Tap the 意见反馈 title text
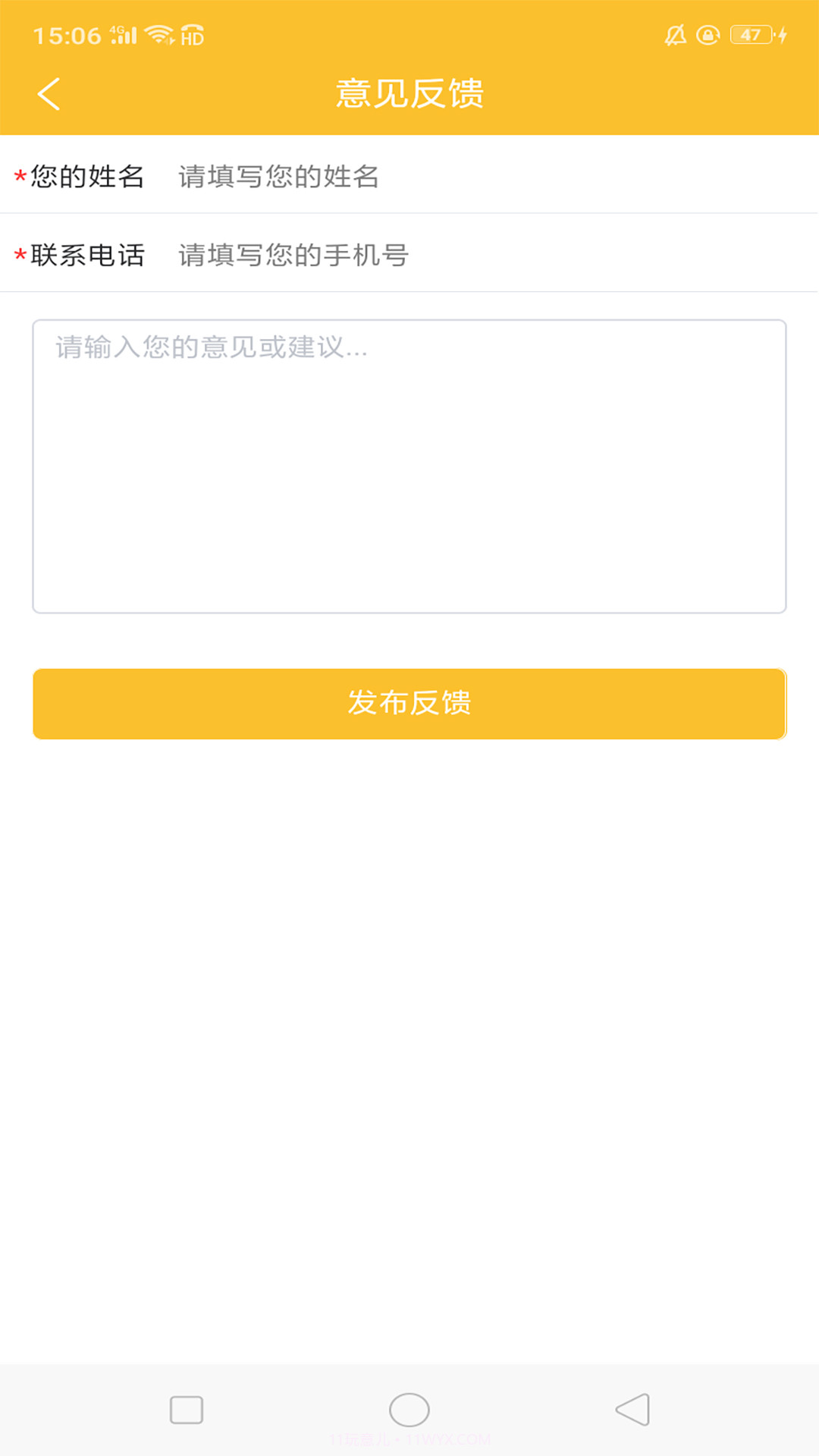The width and height of the screenshot is (819, 1456). pos(409,93)
